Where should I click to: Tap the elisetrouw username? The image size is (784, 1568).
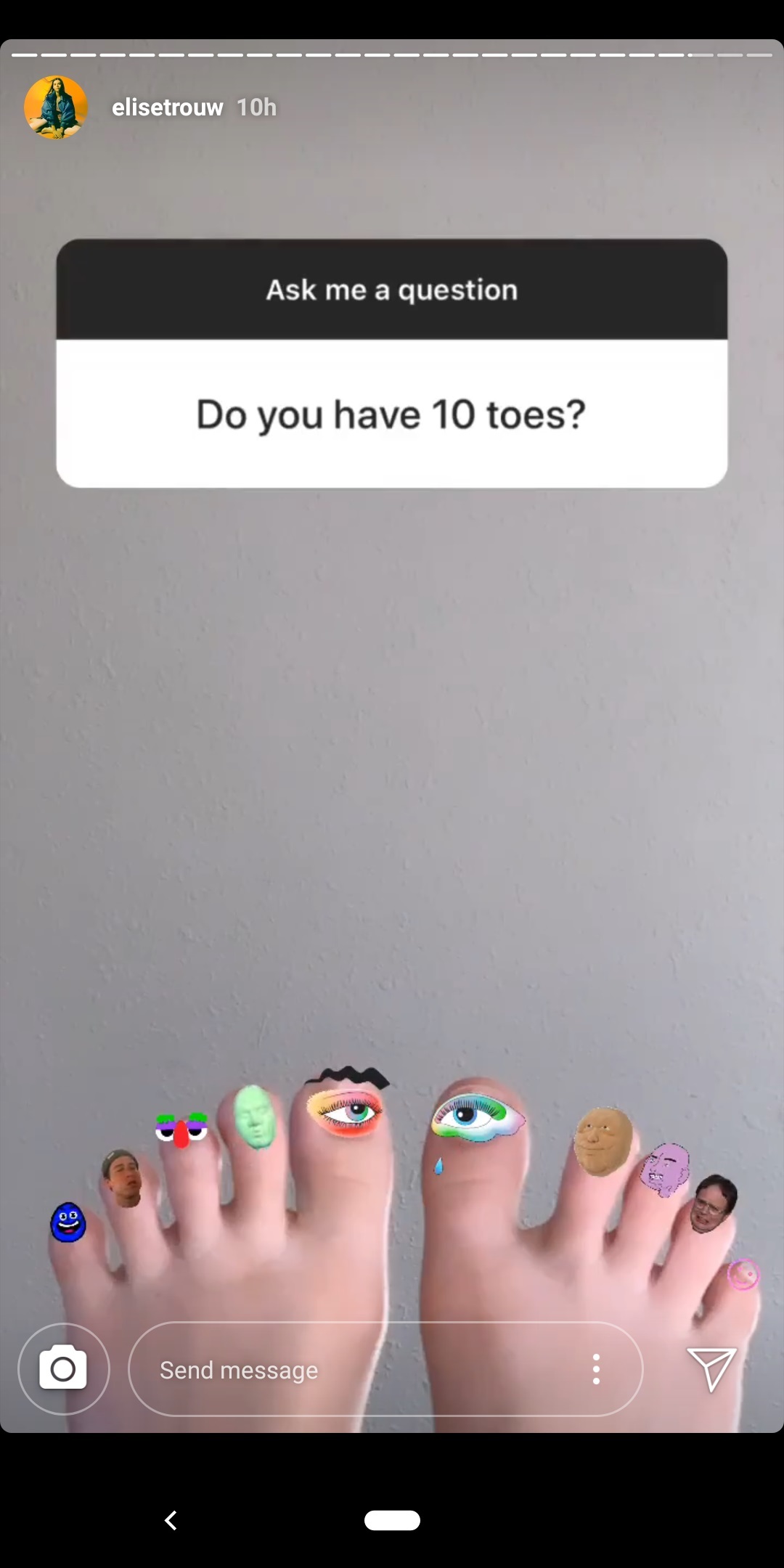167,107
